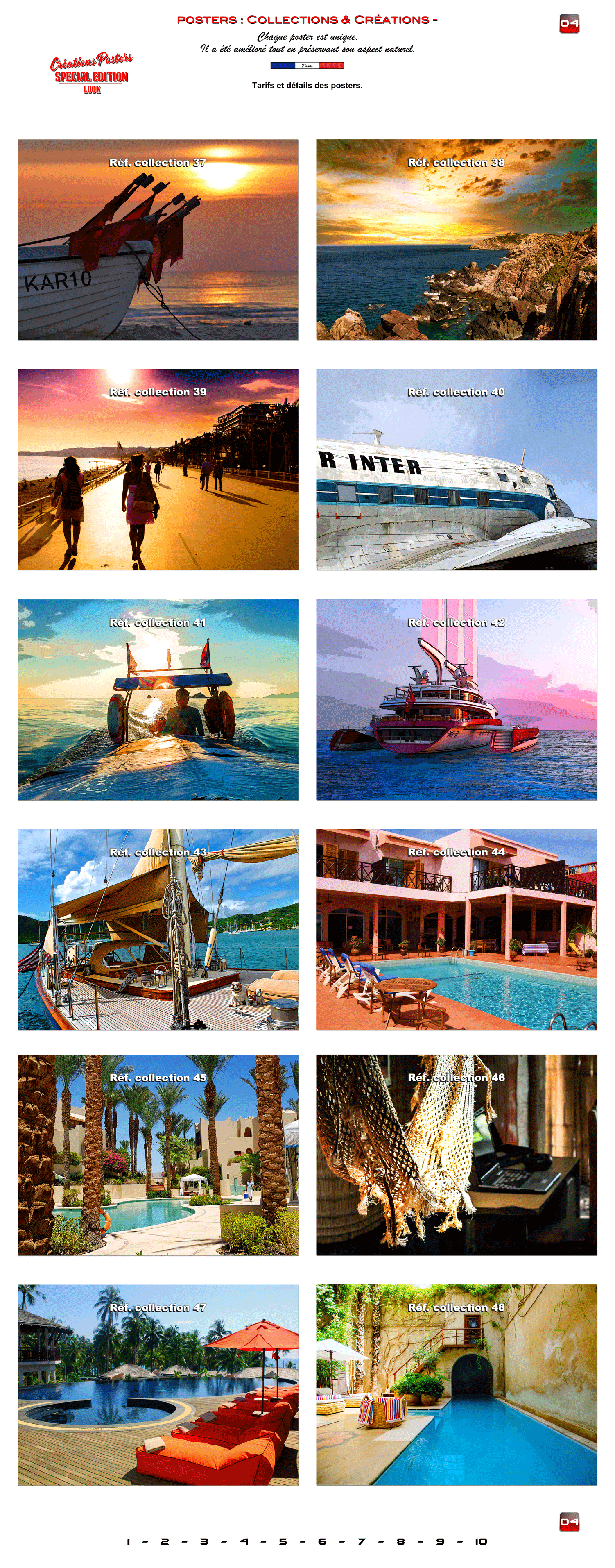This screenshot has height=1568, width=615.
Task: View poster Réf. collection 39
Action: 158,469
